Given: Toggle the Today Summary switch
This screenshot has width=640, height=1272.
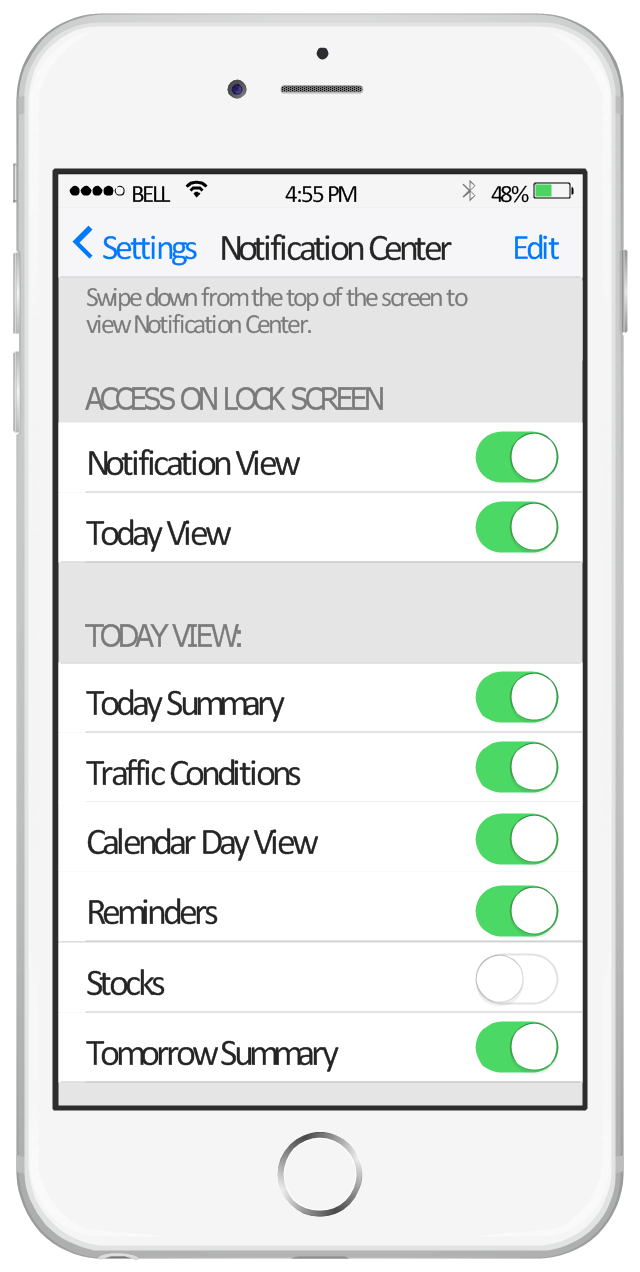Looking at the screenshot, I should pyautogui.click(x=516, y=698).
